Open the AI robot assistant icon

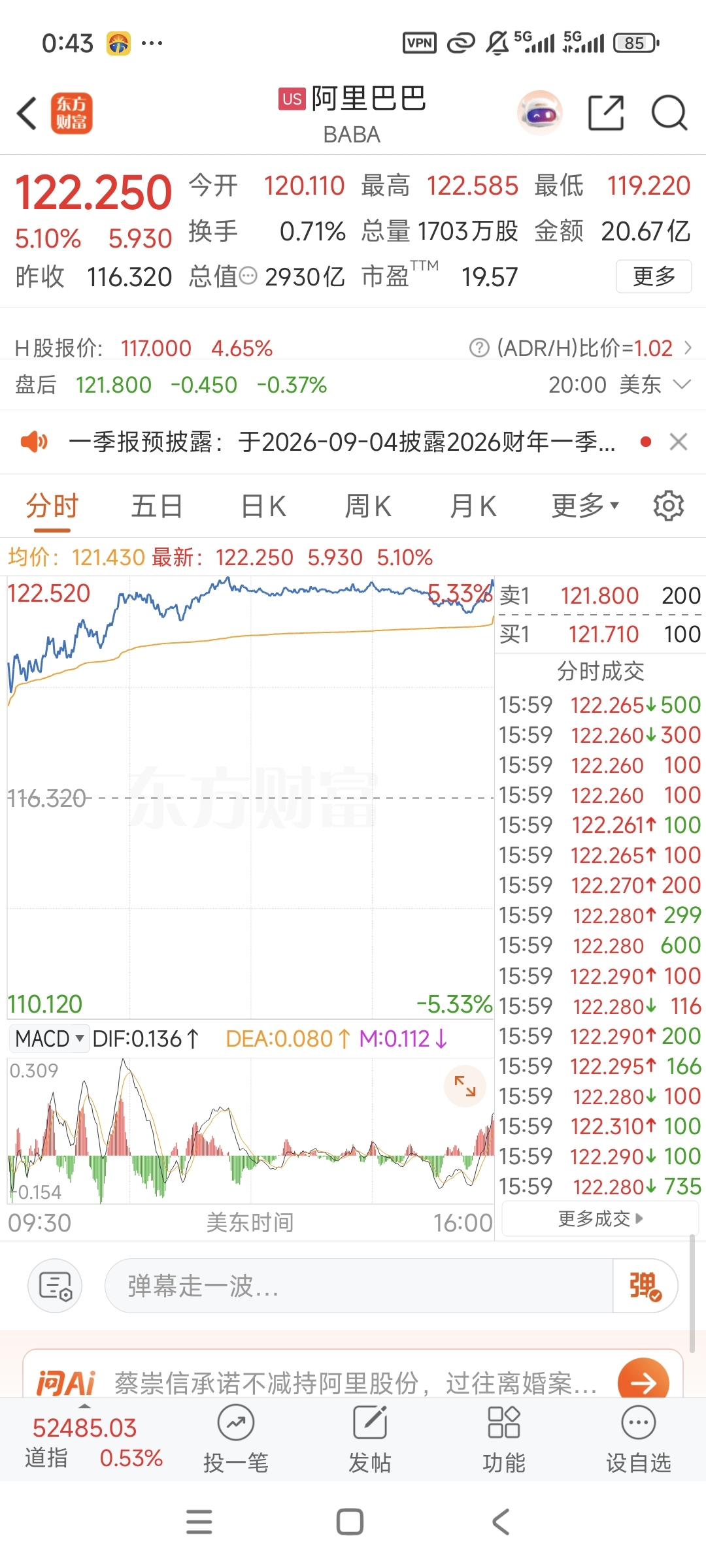click(x=540, y=113)
